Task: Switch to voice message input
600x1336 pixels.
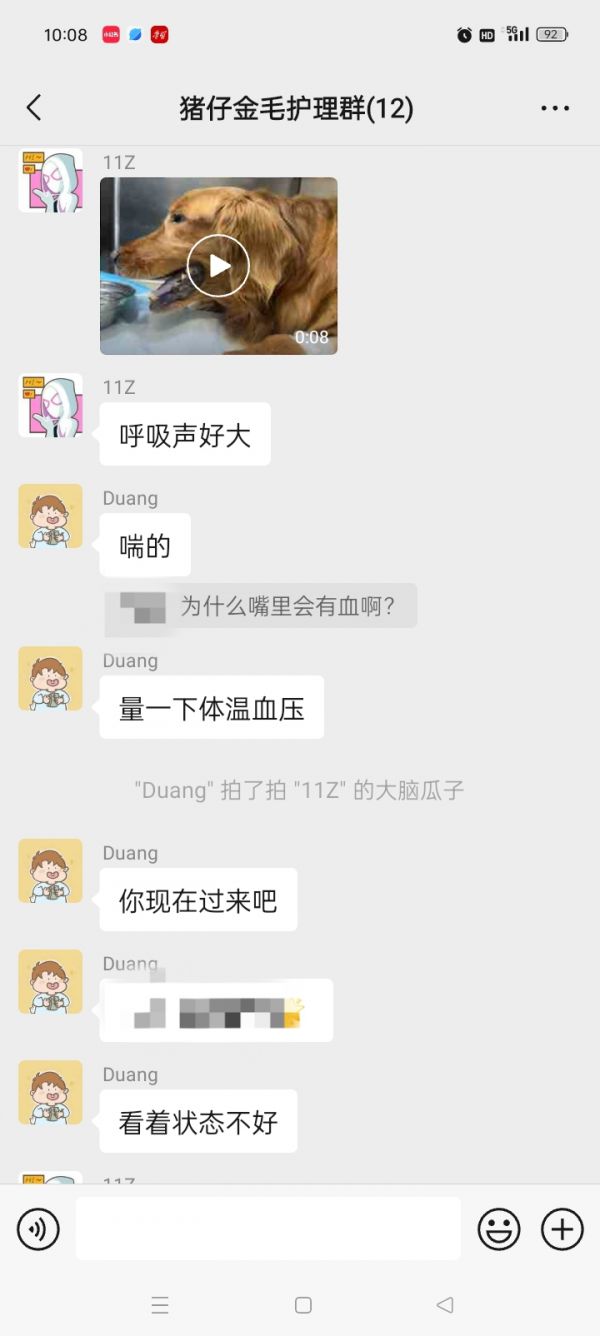Action: coord(38,1229)
